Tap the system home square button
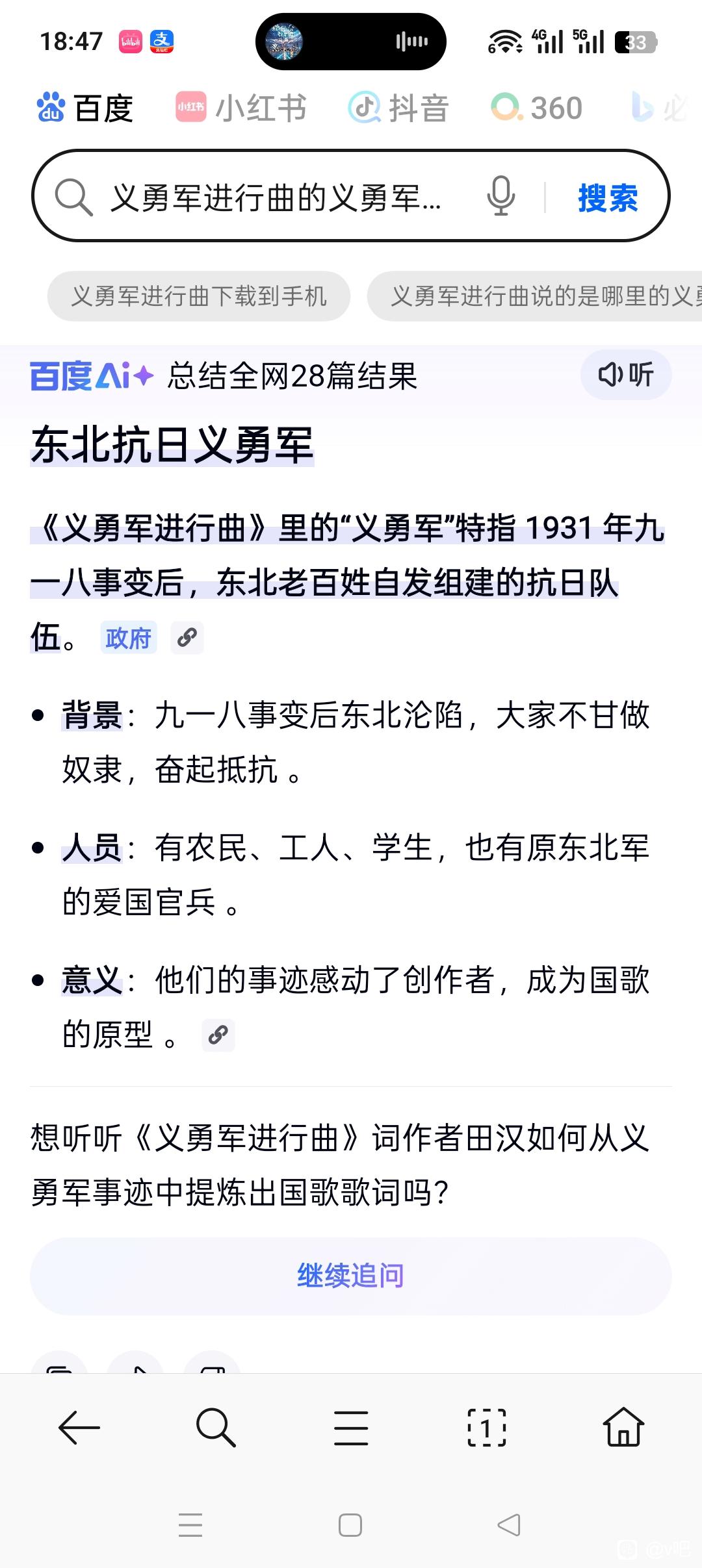 350,1525
